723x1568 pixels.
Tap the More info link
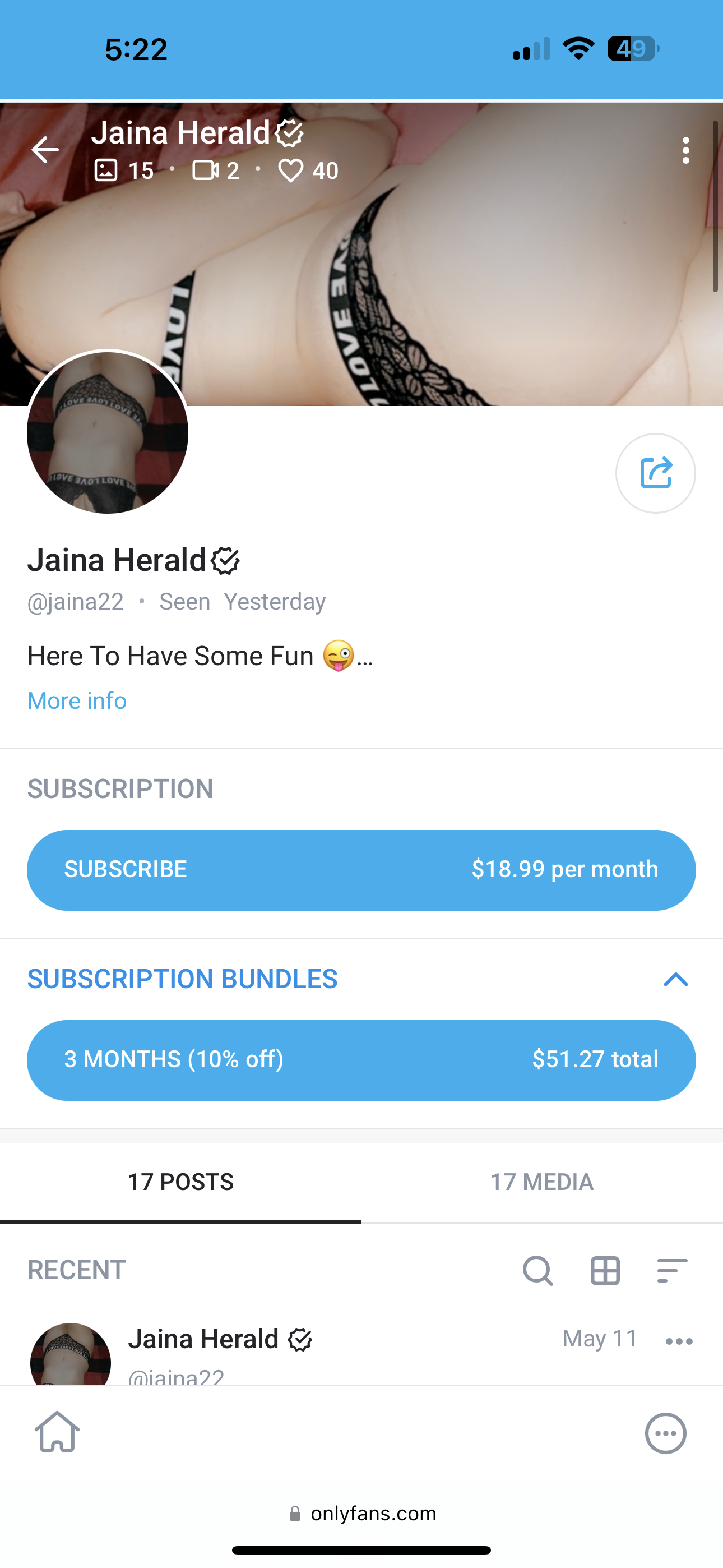77,700
